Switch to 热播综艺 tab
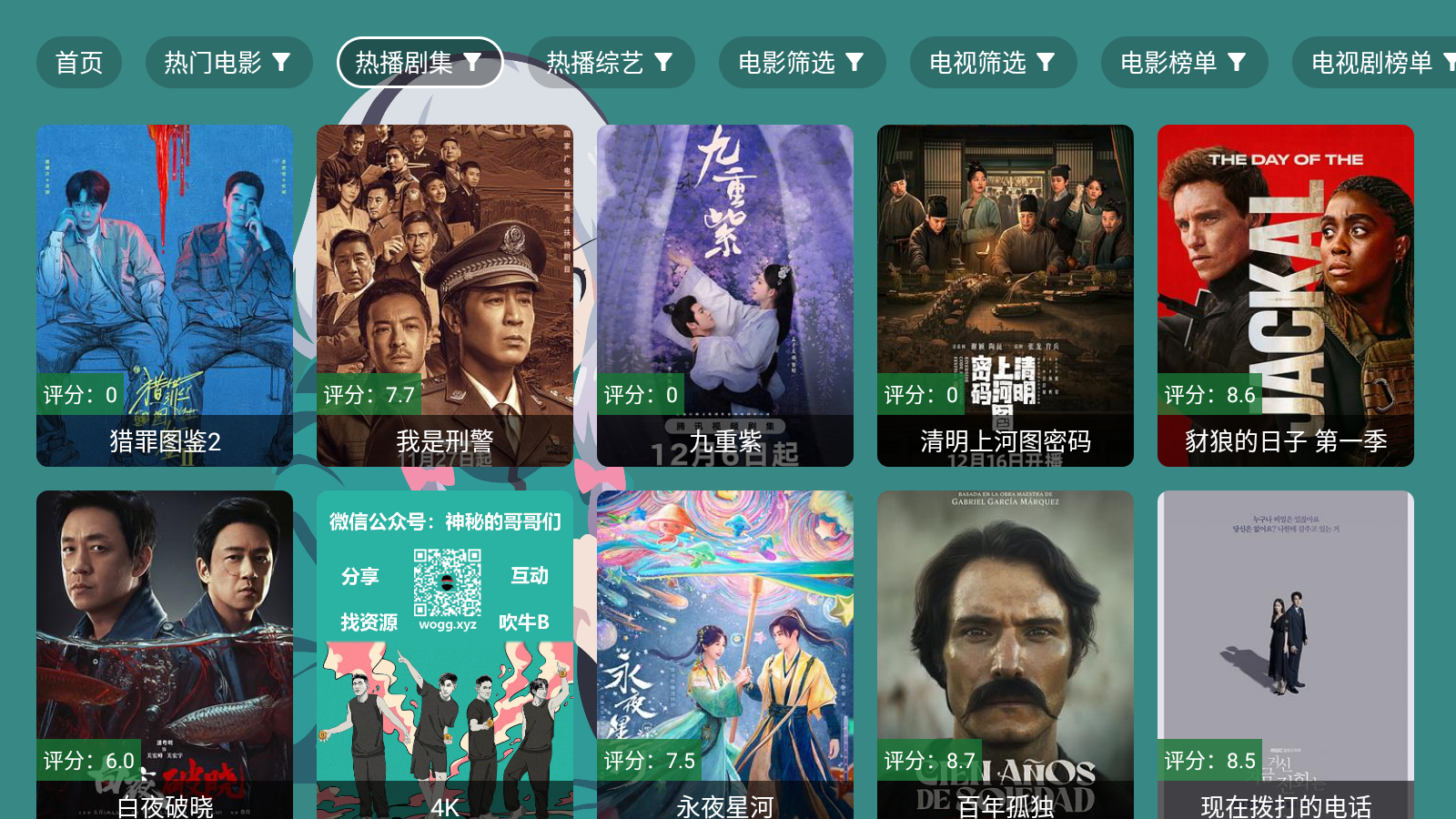Screen dimensions: 1456x819 (x=611, y=63)
